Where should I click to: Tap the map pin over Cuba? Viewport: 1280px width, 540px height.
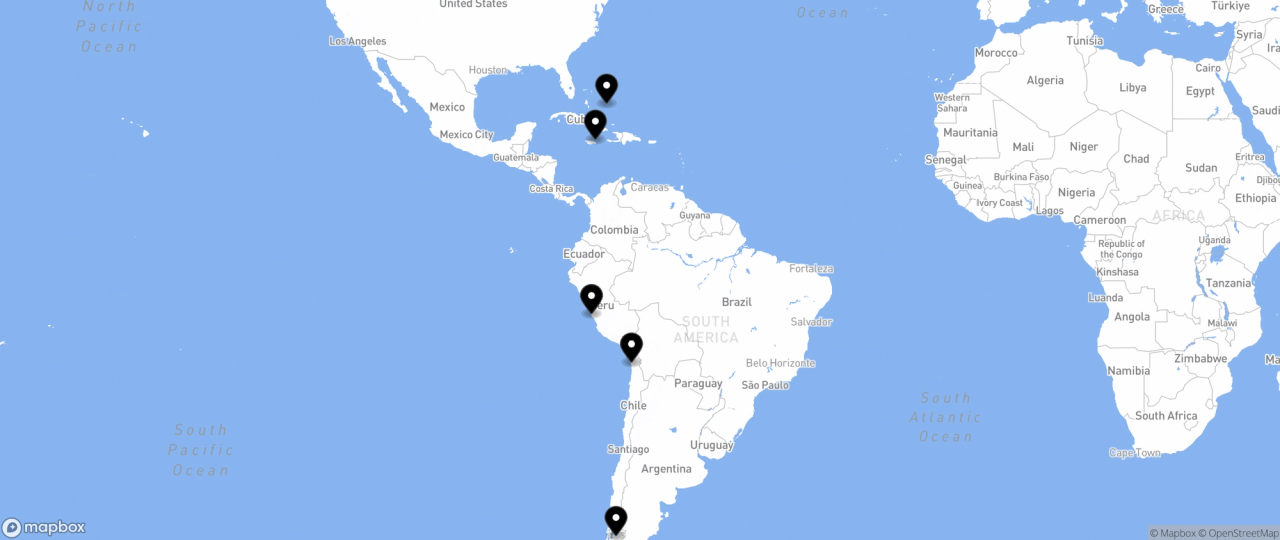(596, 124)
